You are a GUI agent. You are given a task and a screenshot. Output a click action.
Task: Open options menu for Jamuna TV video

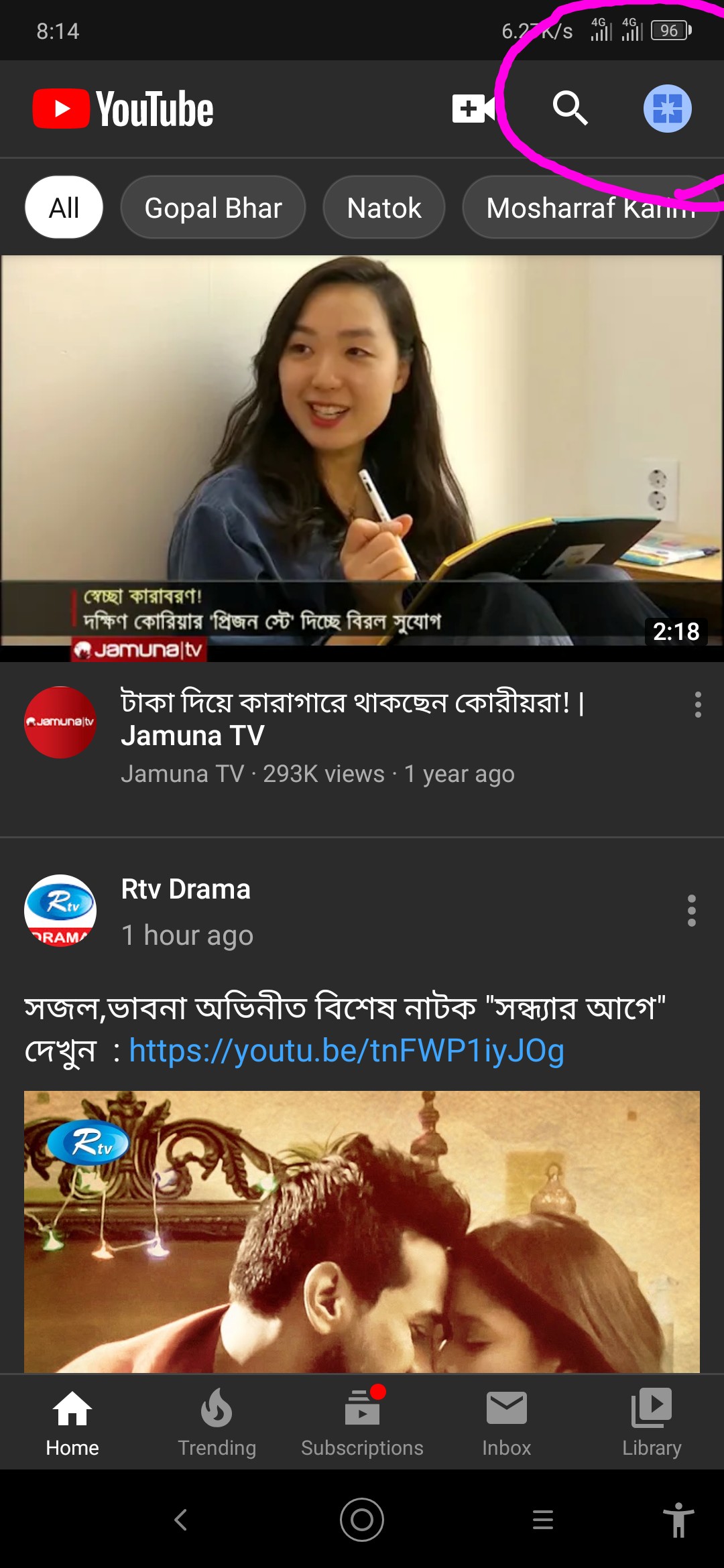pyautogui.click(x=698, y=705)
